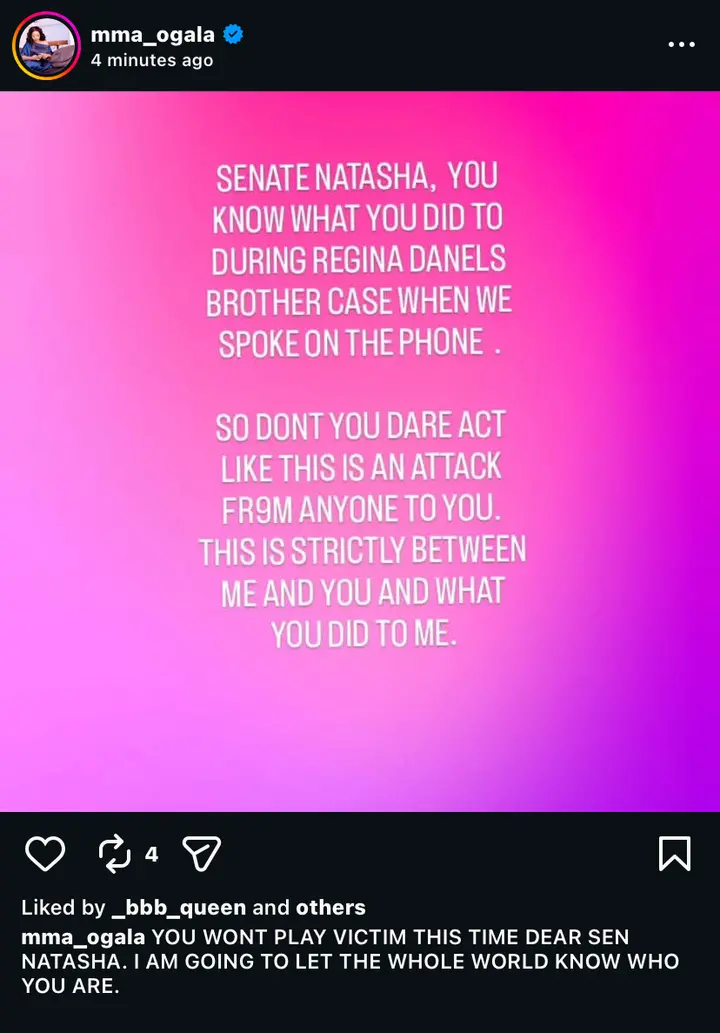Viewport: 720px width, 1033px height.
Task: Open the three-dot overflow menu
Action: (x=680, y=45)
